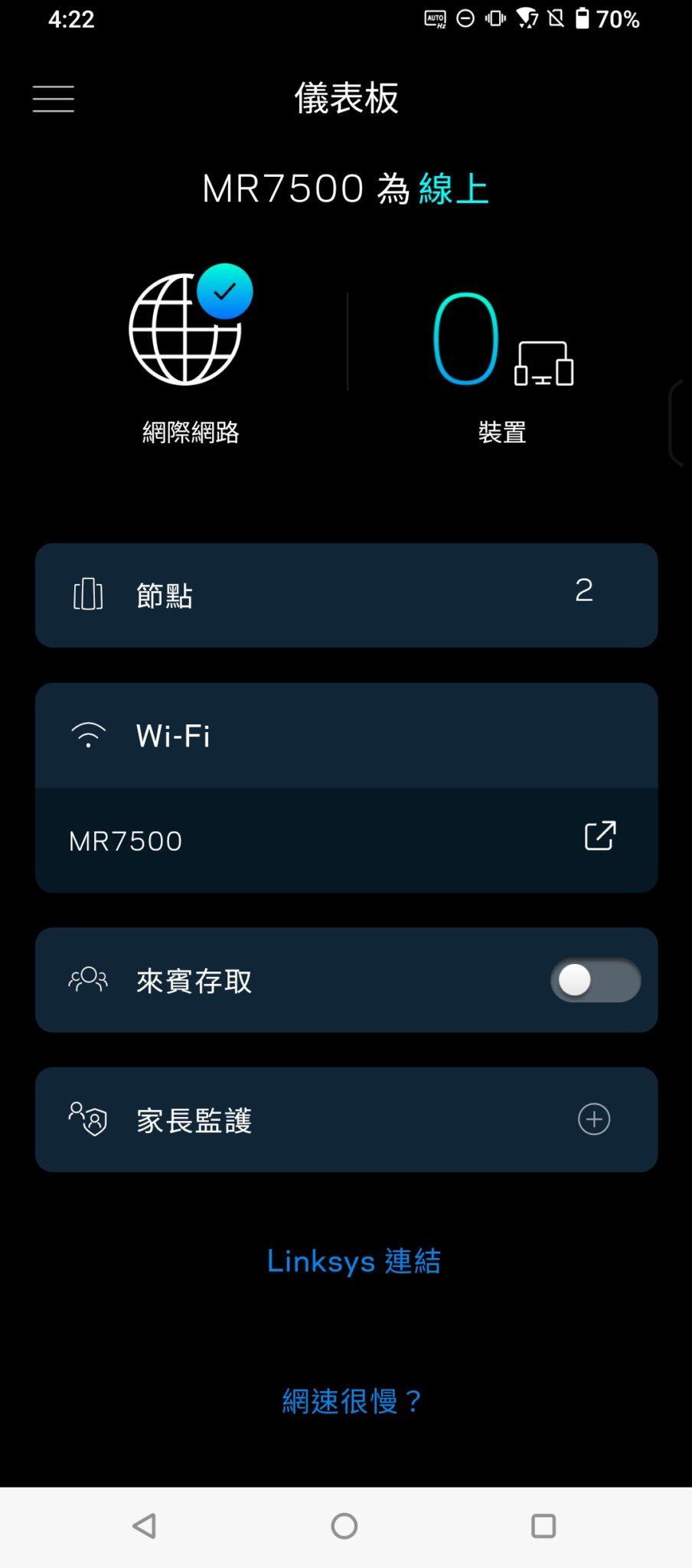Share the MR7500 Wi-Fi network
Screen dimensions: 692x1568
click(600, 836)
